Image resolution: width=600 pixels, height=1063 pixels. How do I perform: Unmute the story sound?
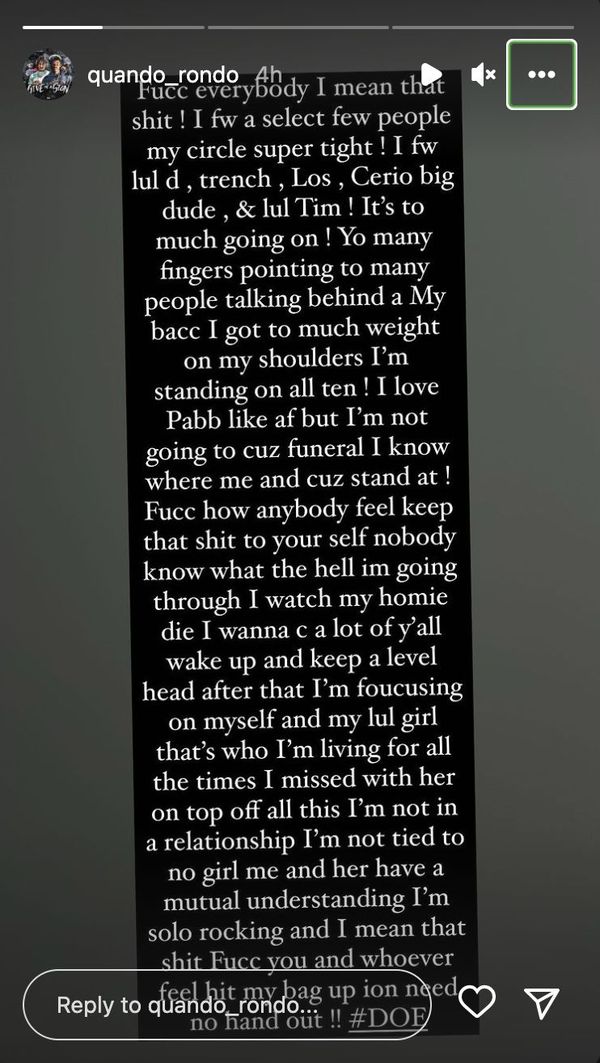point(483,75)
